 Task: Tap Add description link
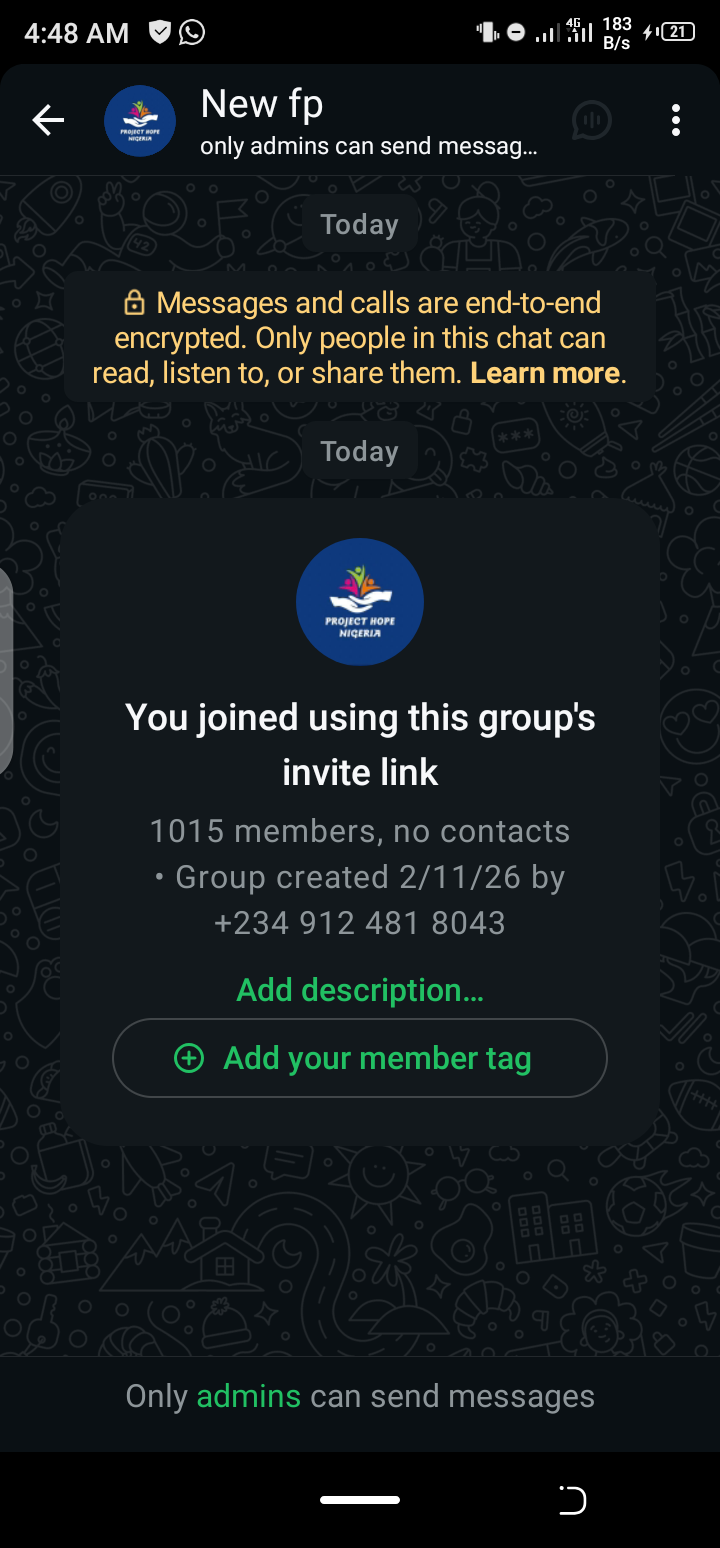click(360, 990)
